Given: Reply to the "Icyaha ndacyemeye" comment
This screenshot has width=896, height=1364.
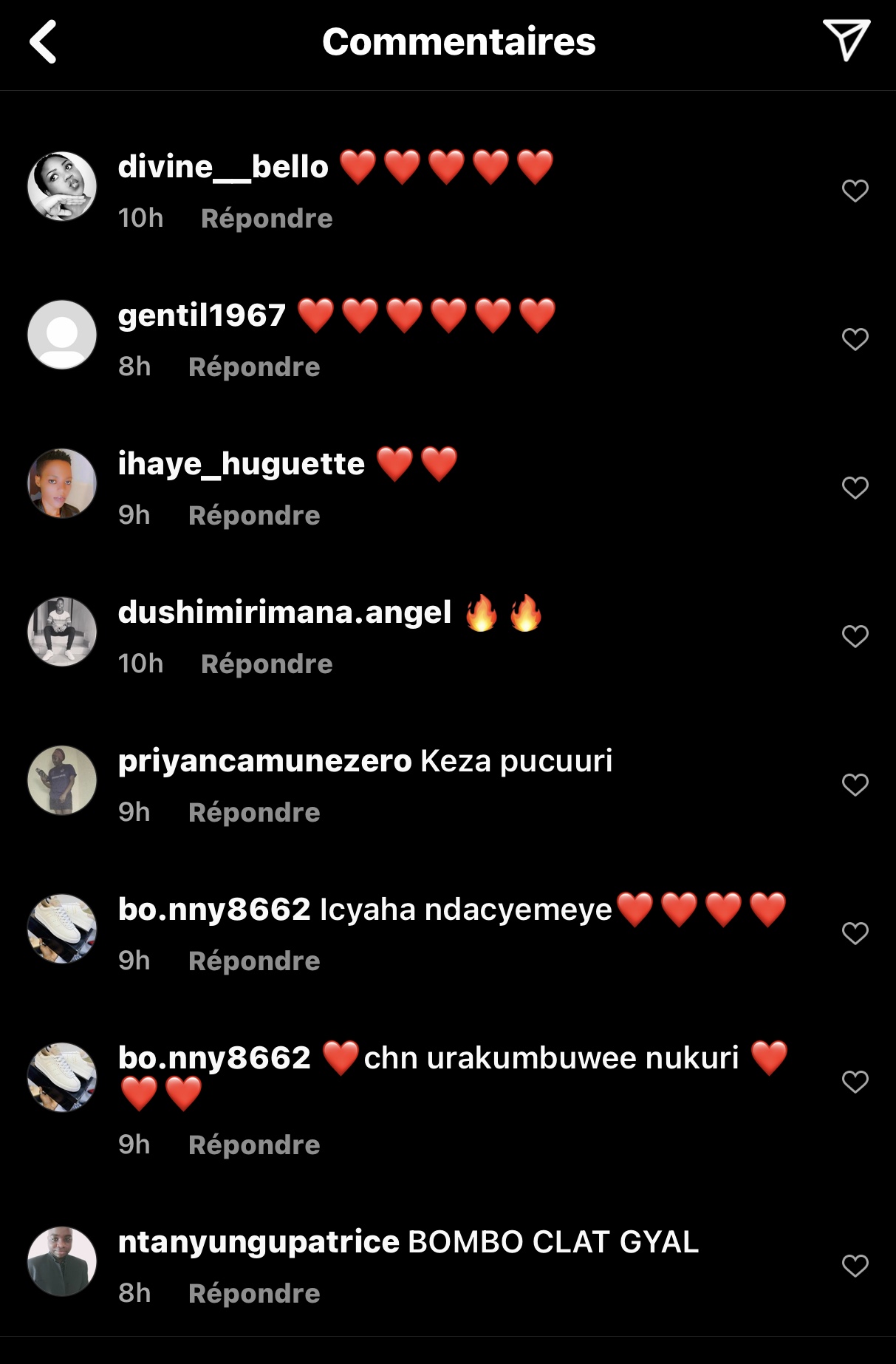Looking at the screenshot, I should pos(253,961).
